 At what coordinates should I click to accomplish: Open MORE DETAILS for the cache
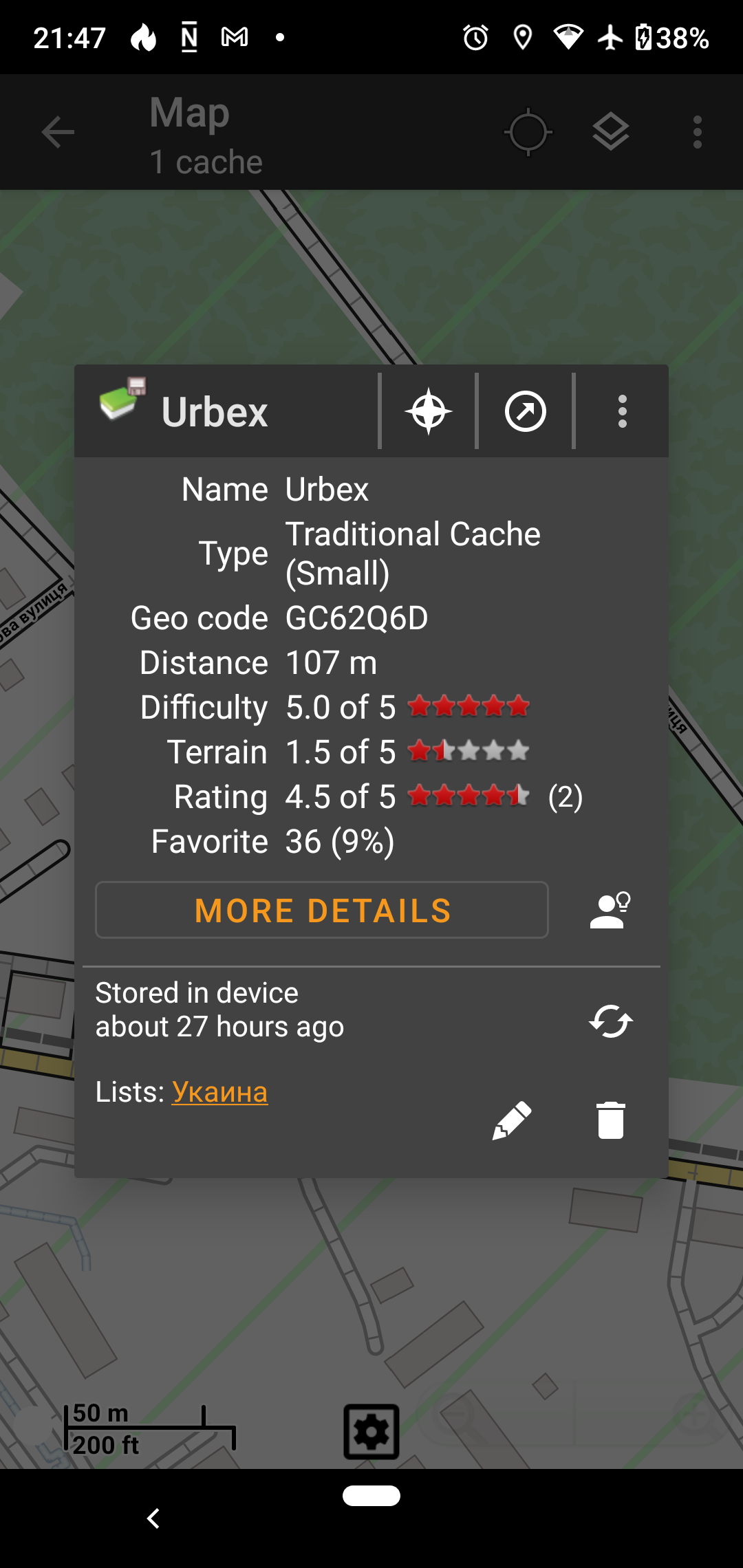pos(322,910)
